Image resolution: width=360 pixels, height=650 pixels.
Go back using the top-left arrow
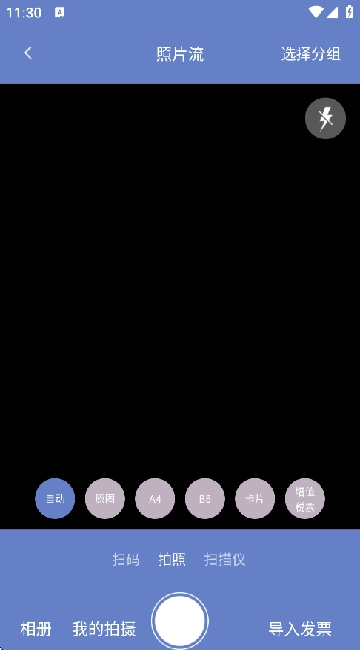point(28,53)
